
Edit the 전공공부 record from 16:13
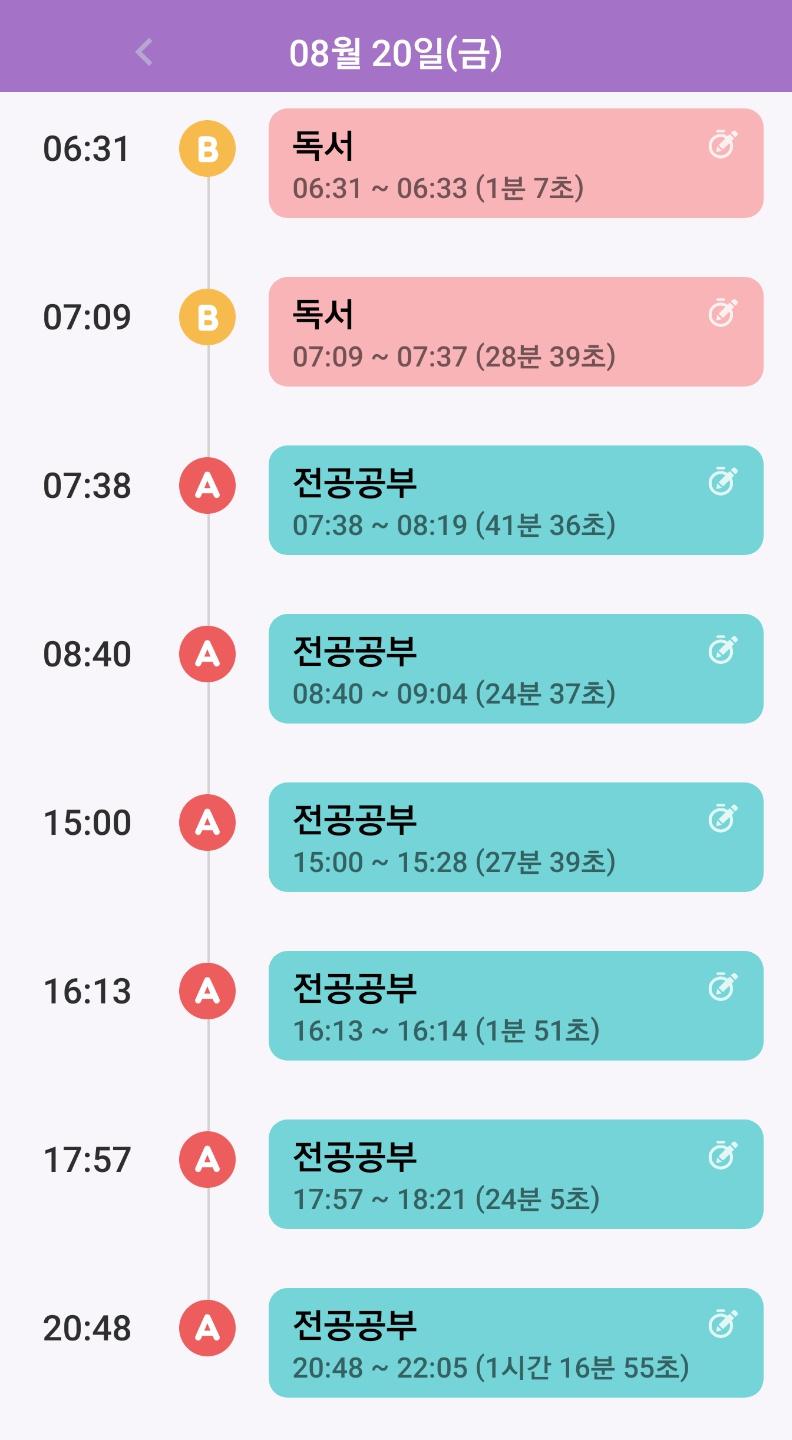coord(722,987)
